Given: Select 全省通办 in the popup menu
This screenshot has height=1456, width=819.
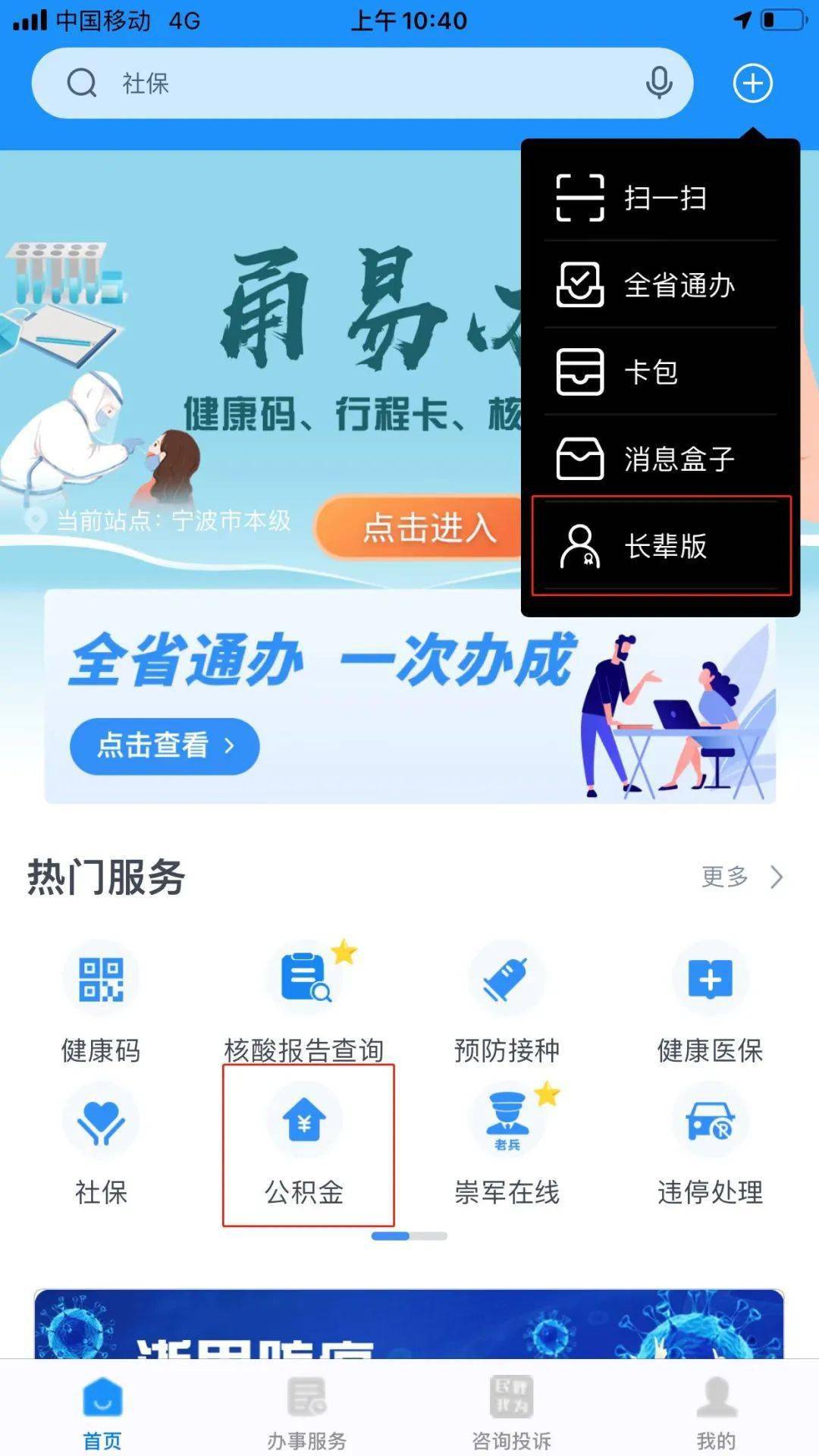Looking at the screenshot, I should click(x=660, y=285).
